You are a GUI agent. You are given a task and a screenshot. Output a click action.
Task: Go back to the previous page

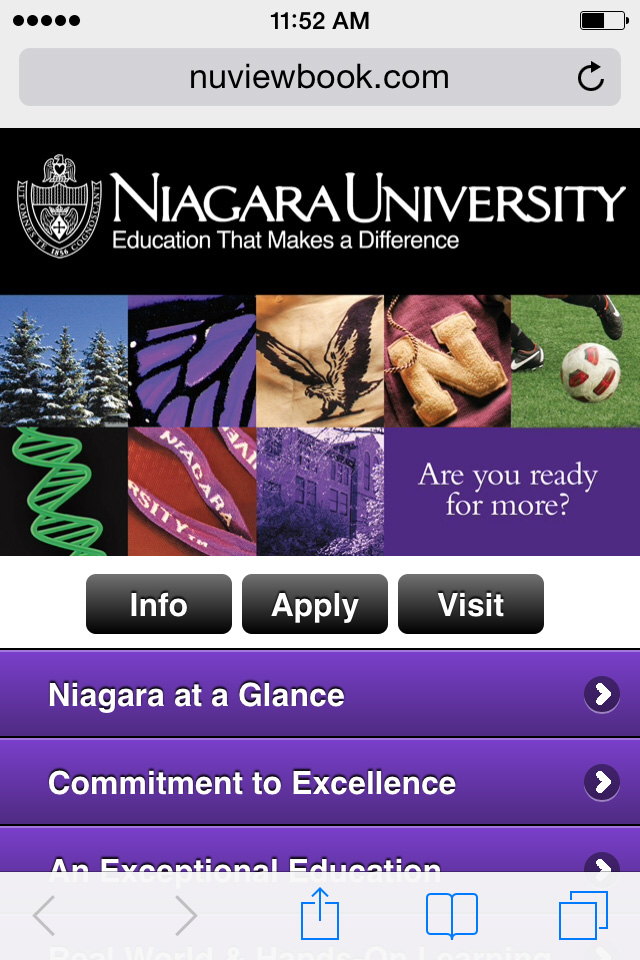point(44,915)
